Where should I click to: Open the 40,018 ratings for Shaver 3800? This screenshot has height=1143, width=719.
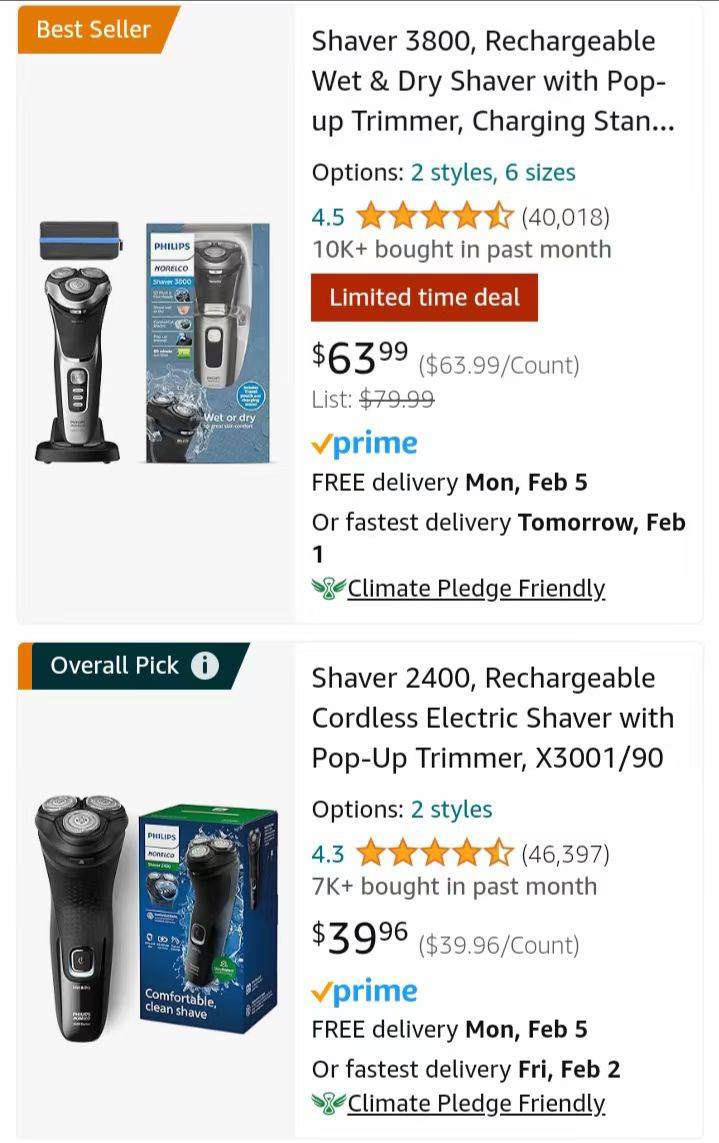(565, 216)
